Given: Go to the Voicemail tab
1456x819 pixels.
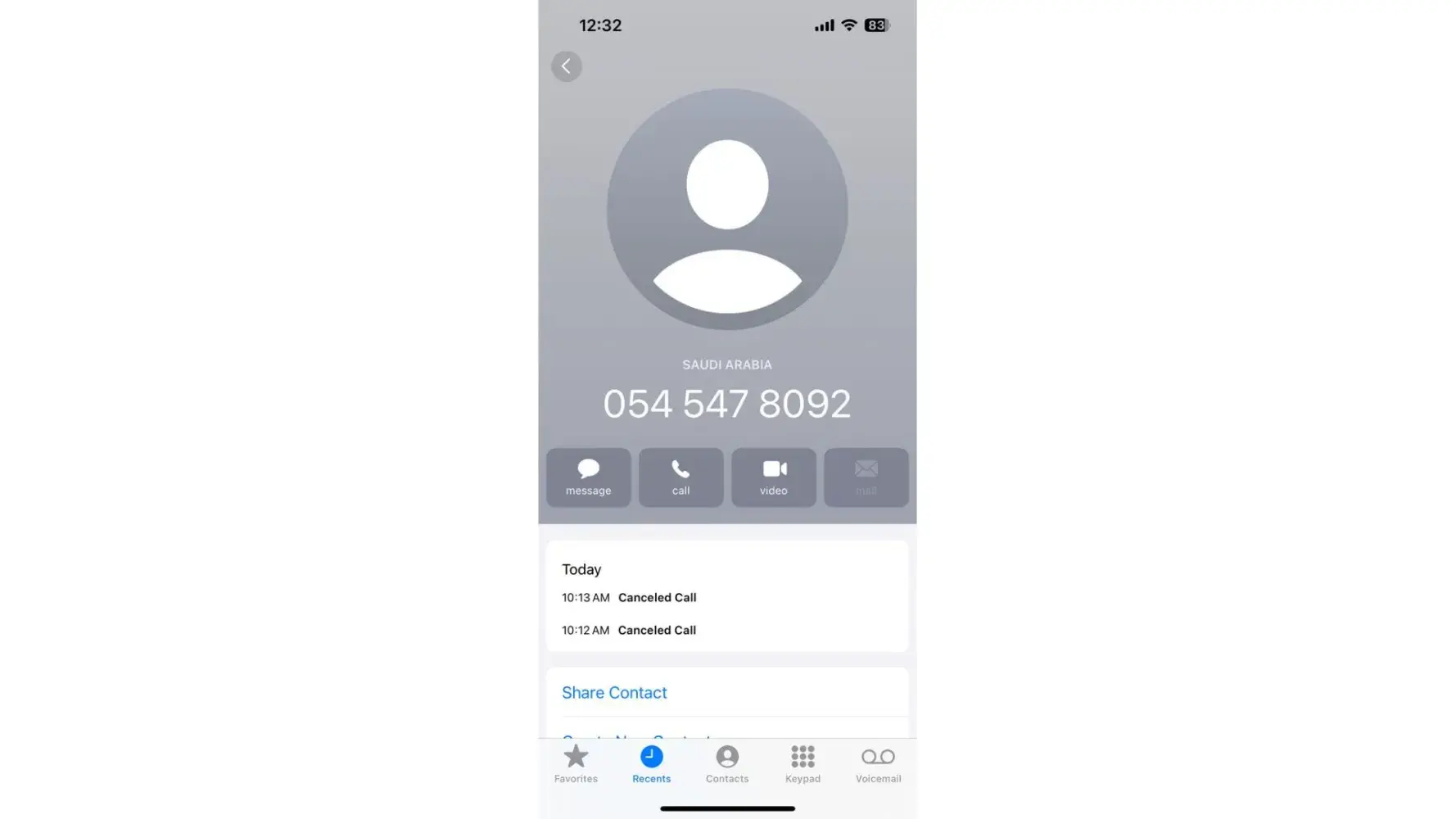Looking at the screenshot, I should coord(878,764).
